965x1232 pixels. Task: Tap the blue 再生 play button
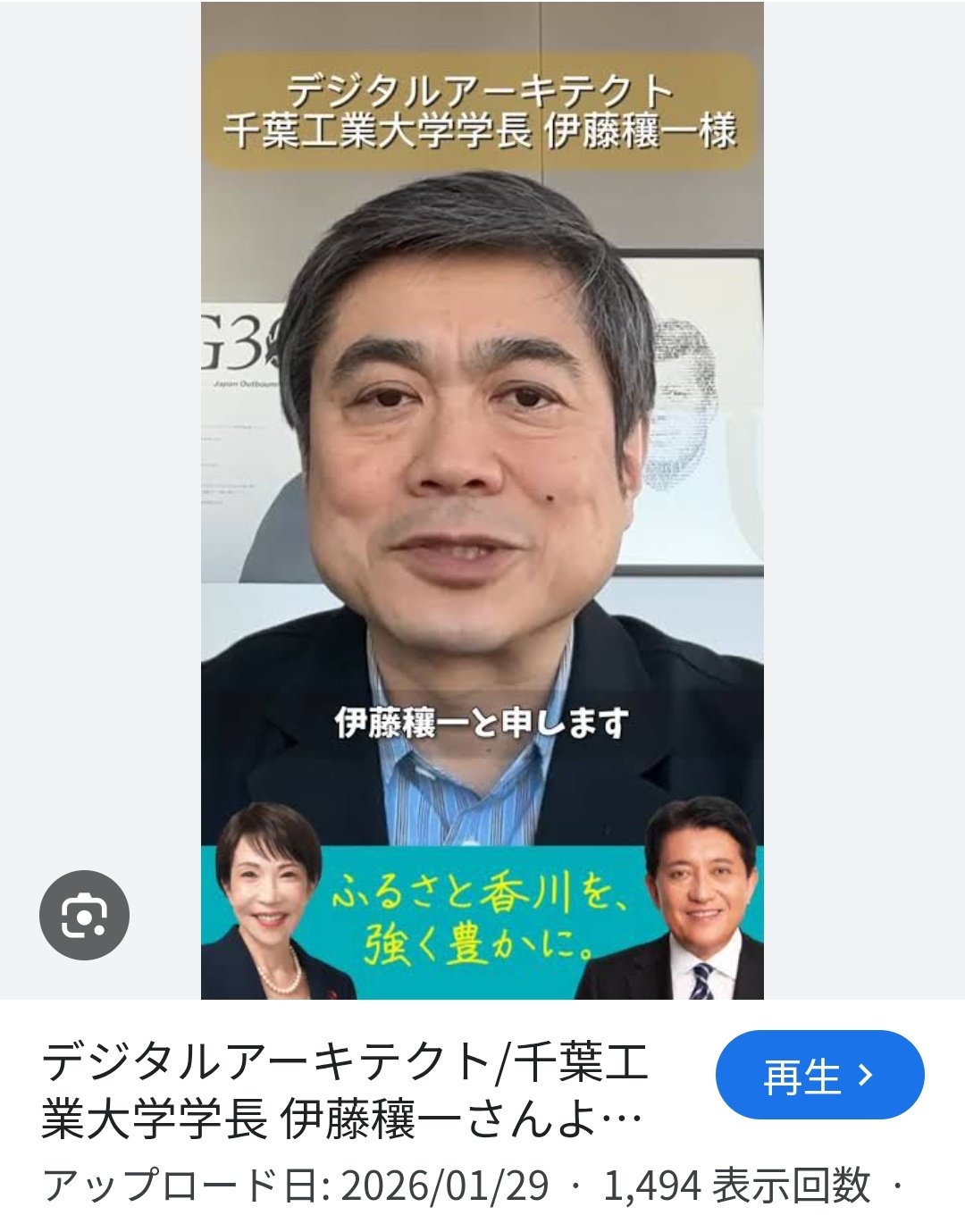tap(819, 1075)
